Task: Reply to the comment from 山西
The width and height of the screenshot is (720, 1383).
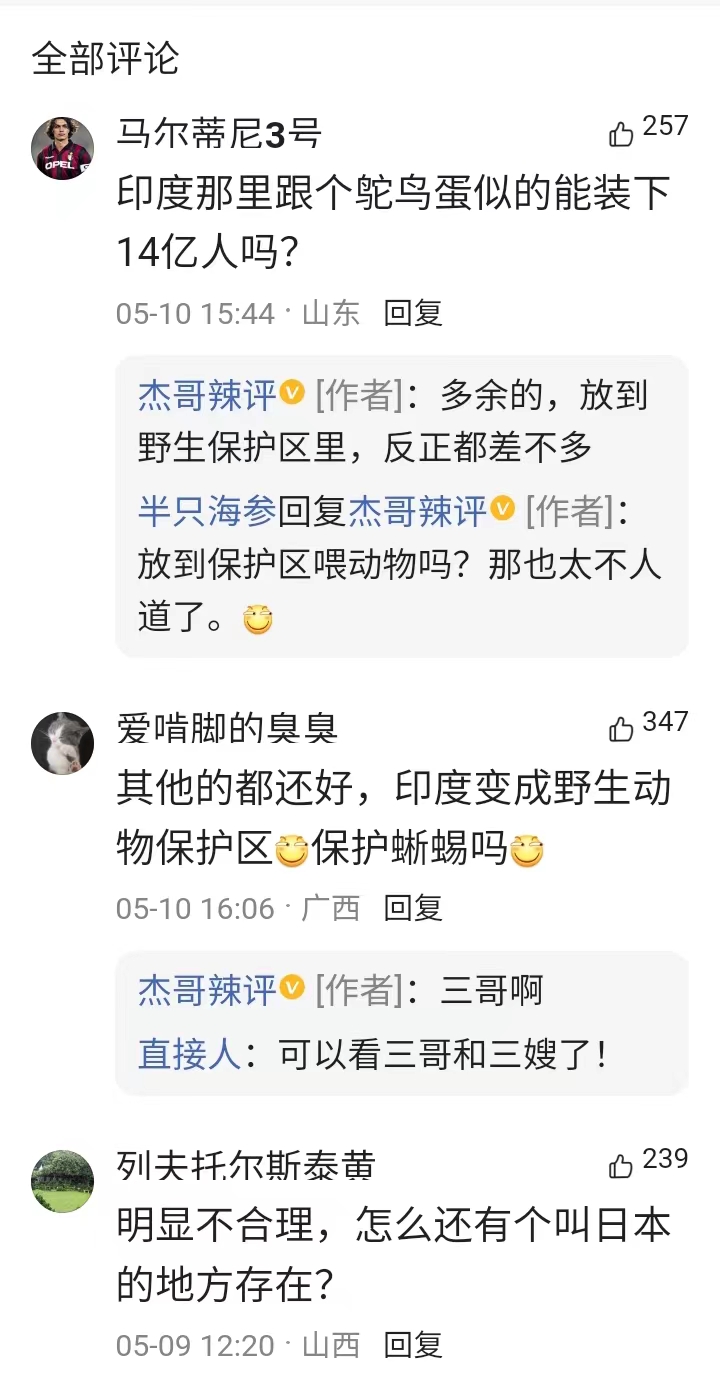Action: pyautogui.click(x=413, y=1345)
